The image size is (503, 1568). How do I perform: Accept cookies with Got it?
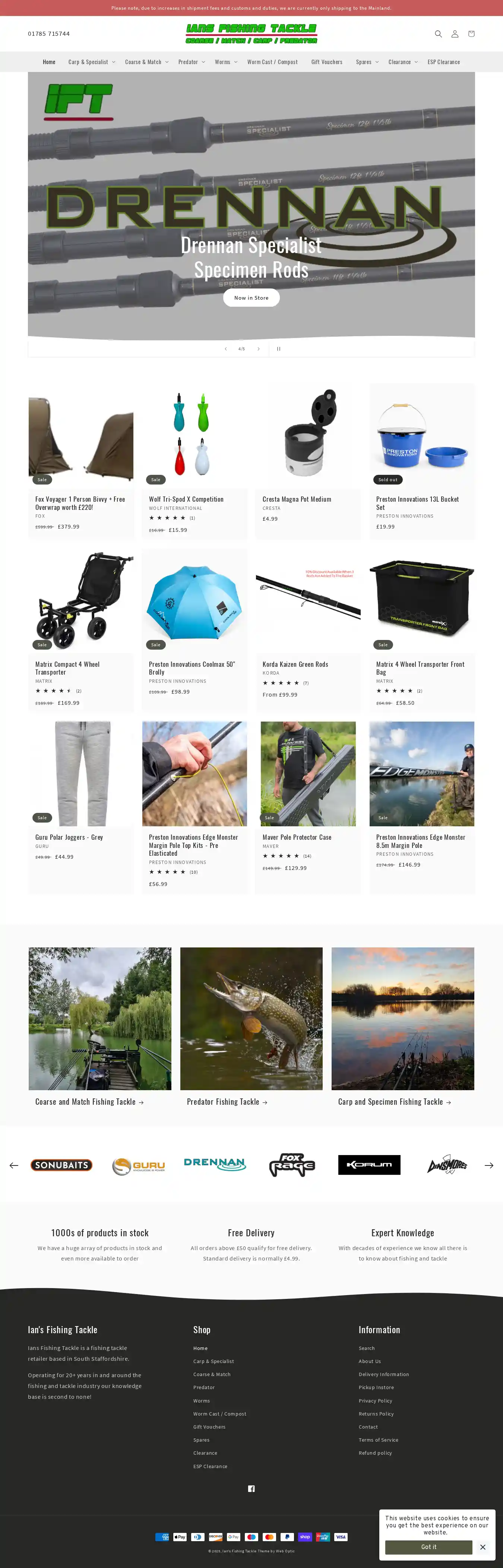(x=428, y=1547)
